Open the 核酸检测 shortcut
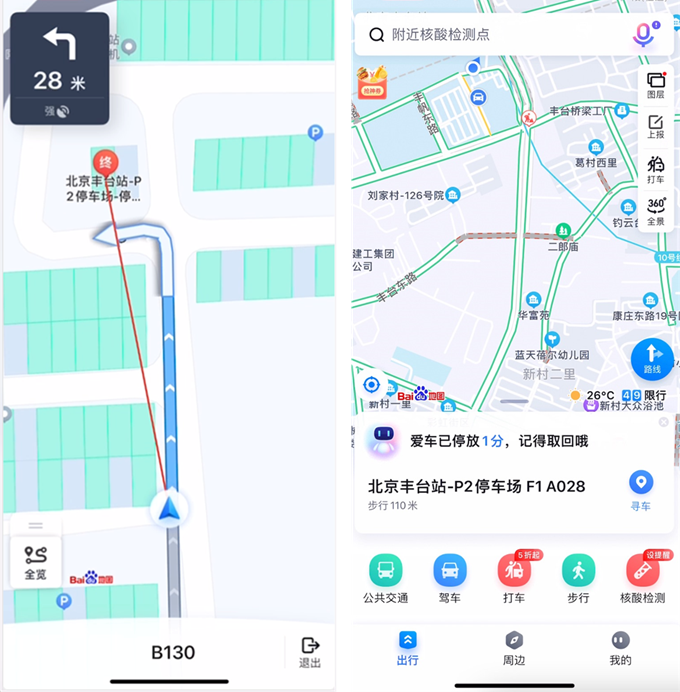Viewport: 680px width, 692px height. click(643, 579)
